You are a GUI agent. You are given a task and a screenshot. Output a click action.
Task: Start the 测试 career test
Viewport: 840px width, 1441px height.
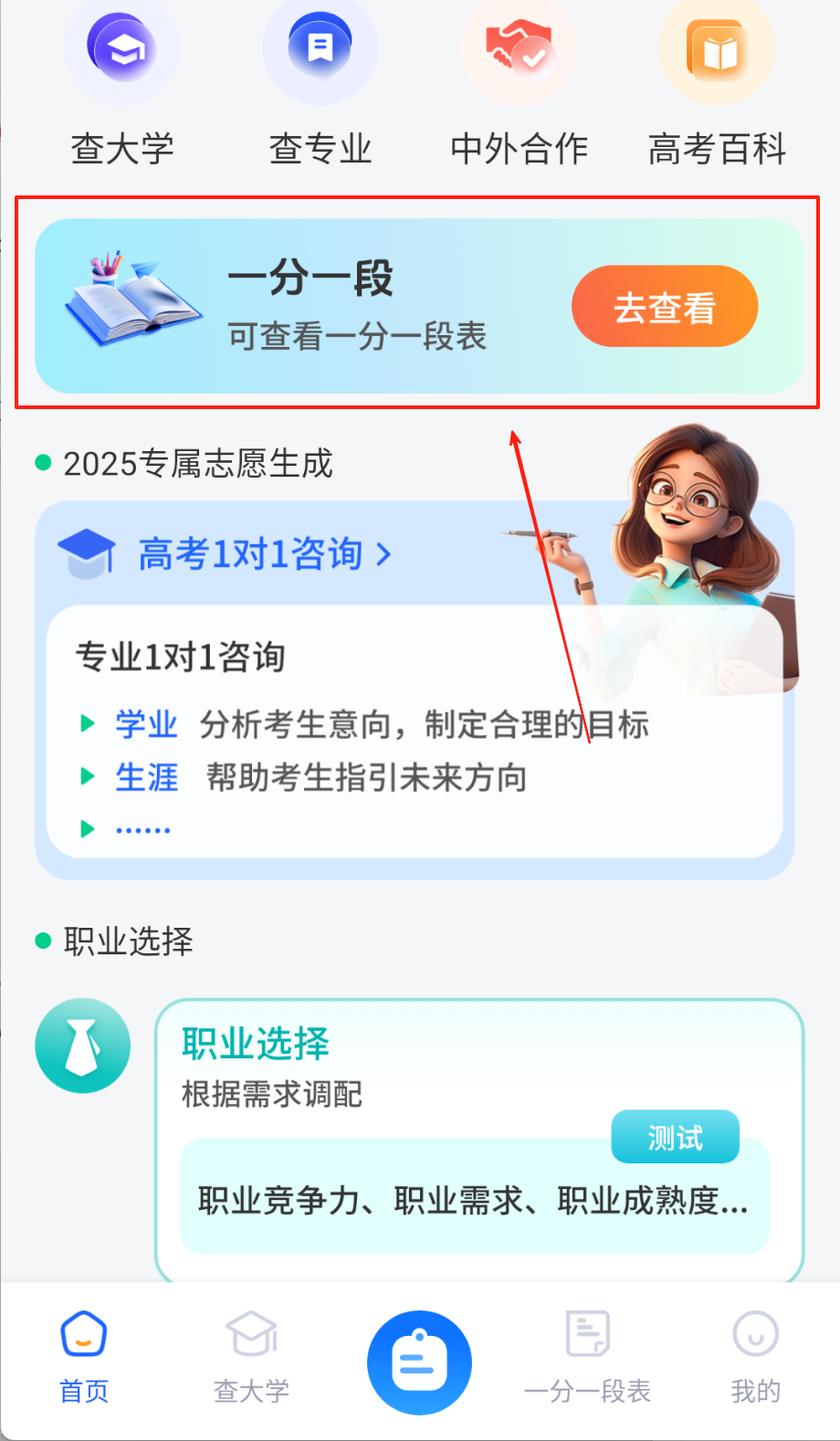click(x=675, y=1137)
